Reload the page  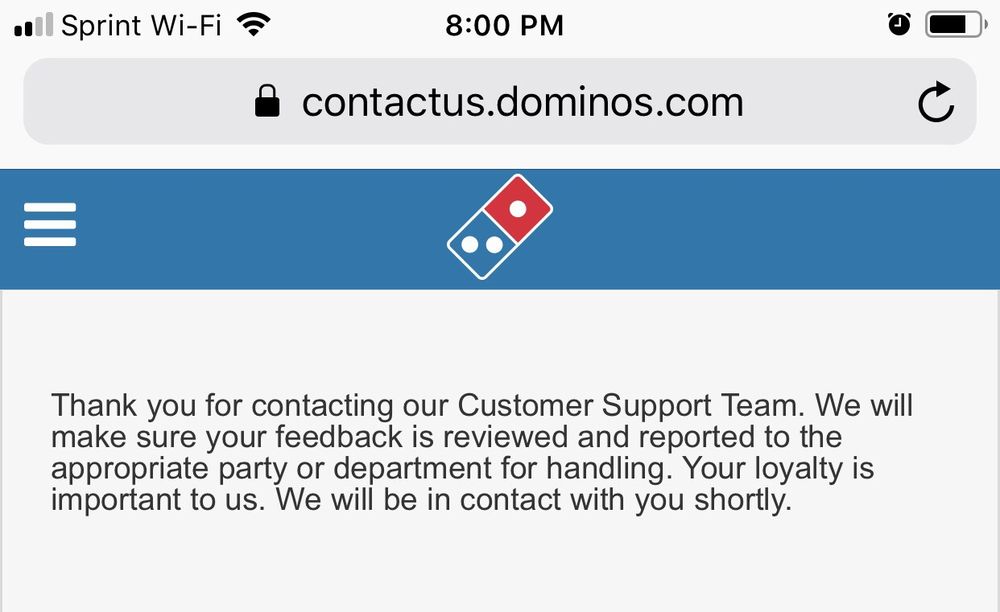(x=936, y=101)
